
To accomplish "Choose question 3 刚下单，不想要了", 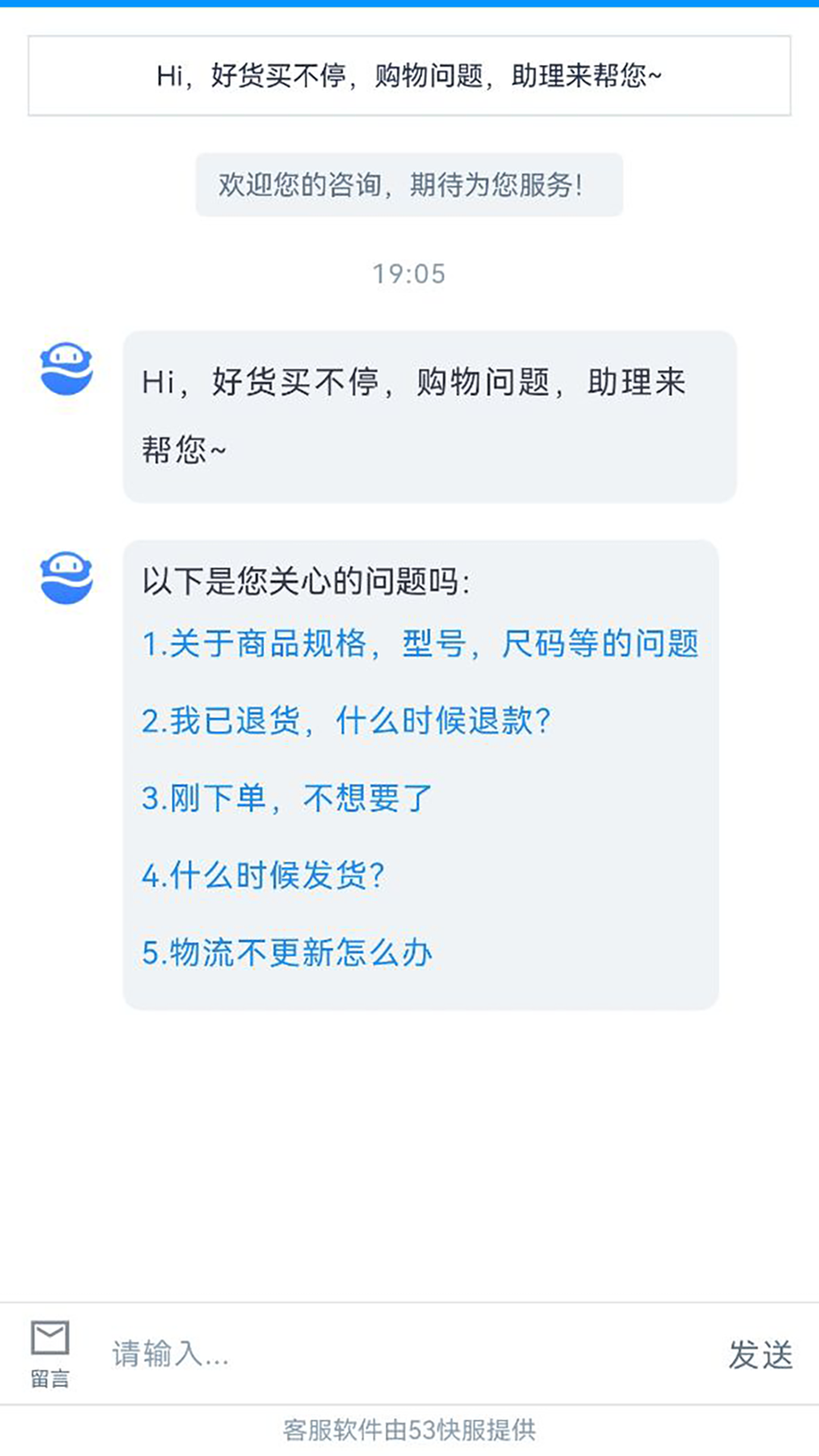I will (287, 799).
